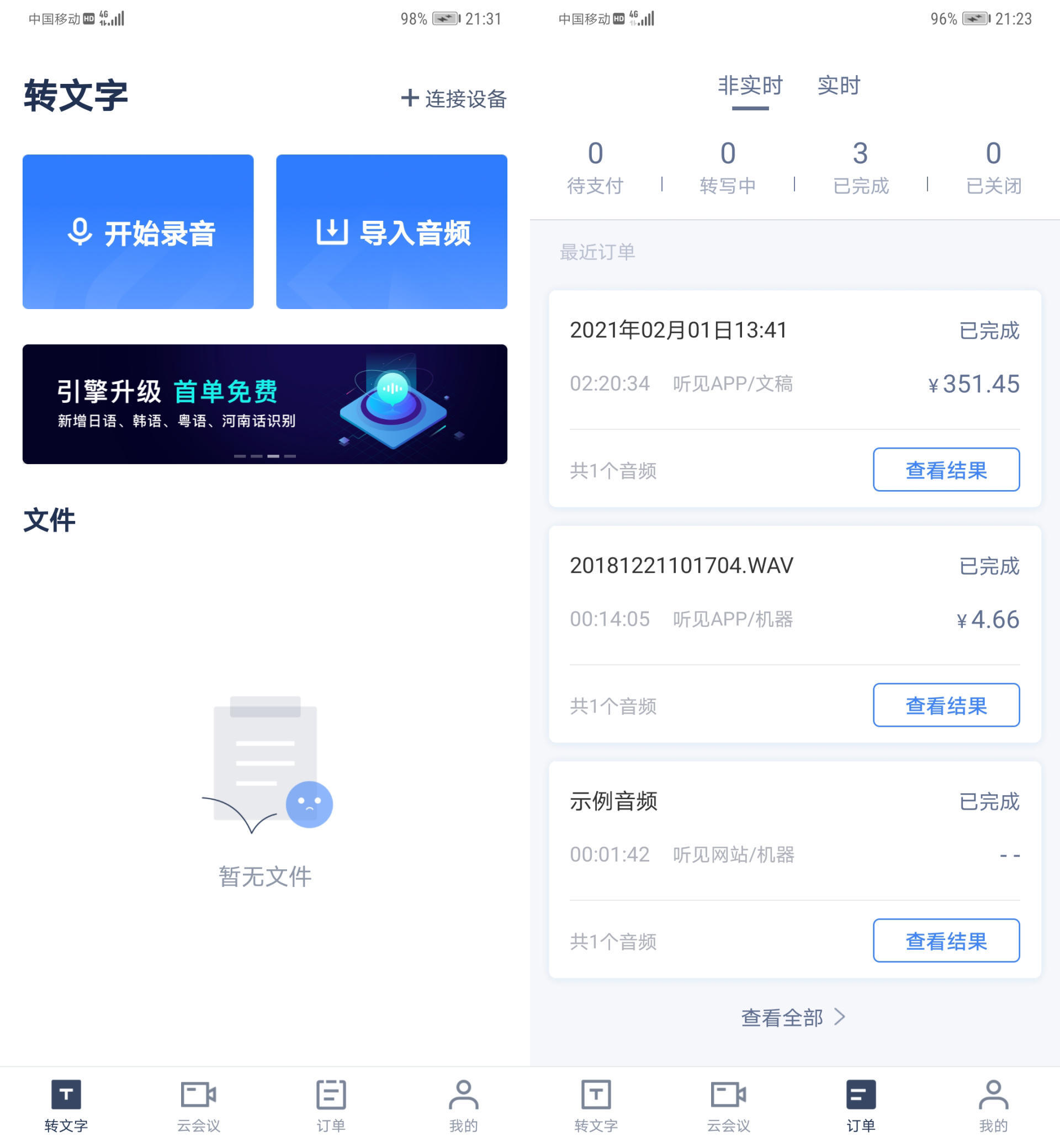Show 已完成 orders

[x=860, y=167]
